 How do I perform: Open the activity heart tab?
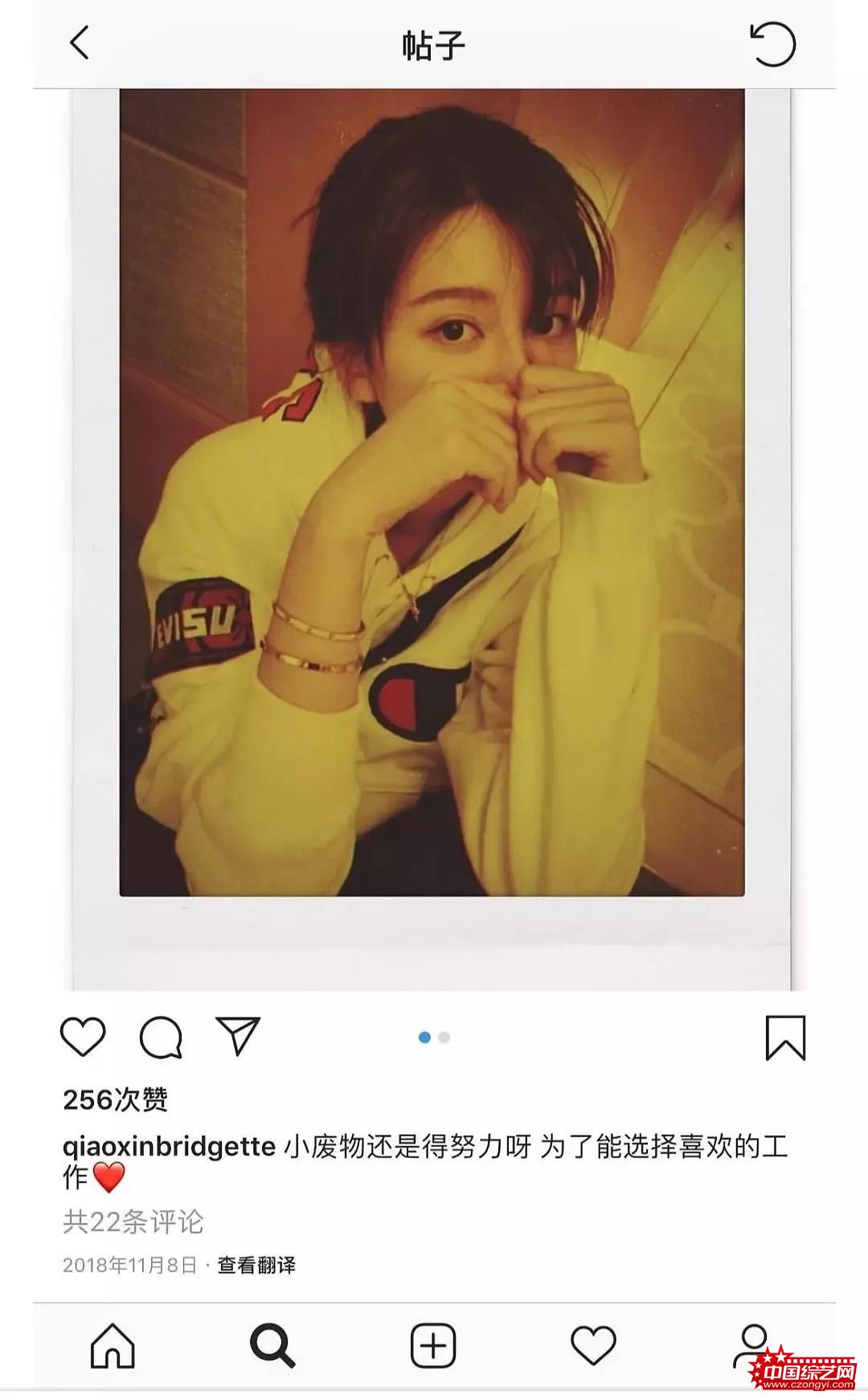pos(593,1345)
